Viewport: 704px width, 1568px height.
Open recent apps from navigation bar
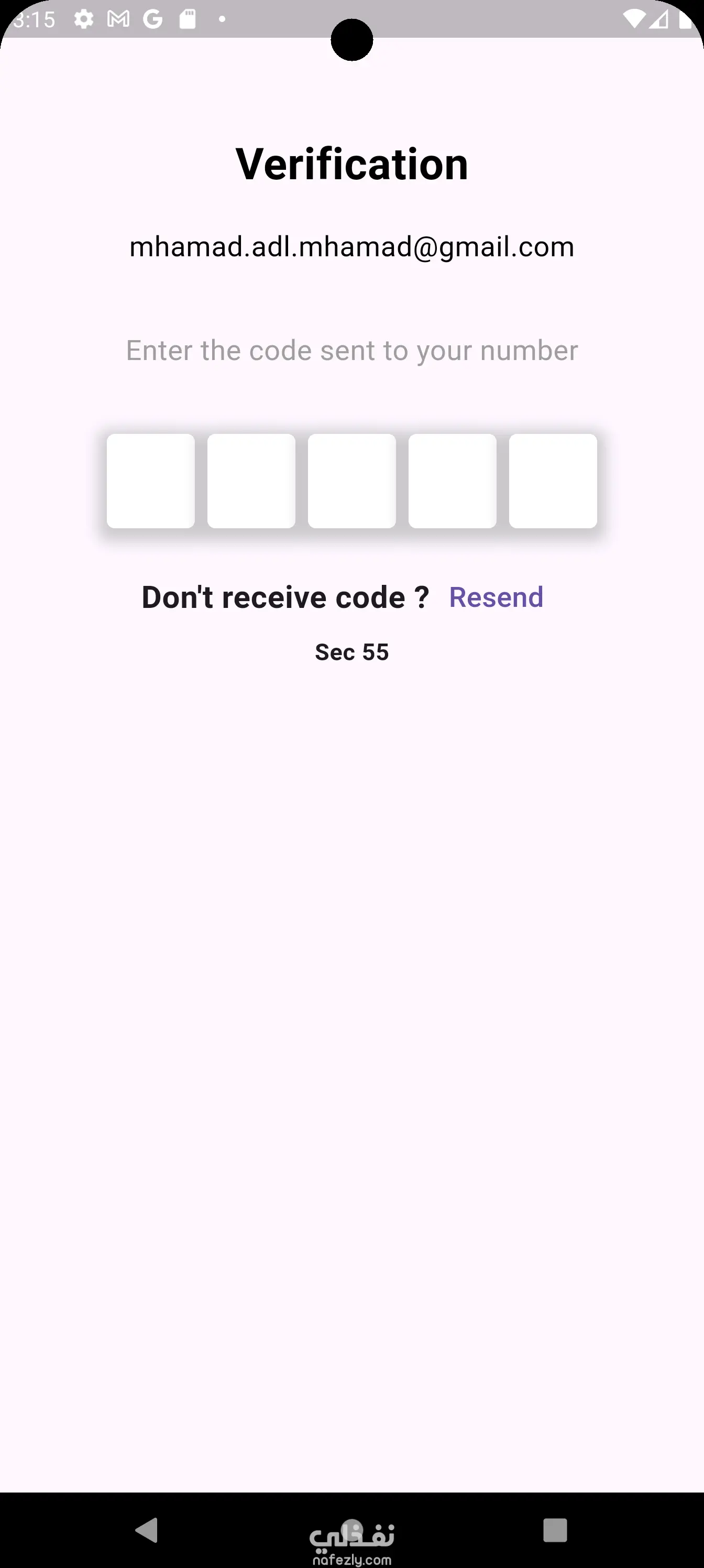tap(554, 1530)
